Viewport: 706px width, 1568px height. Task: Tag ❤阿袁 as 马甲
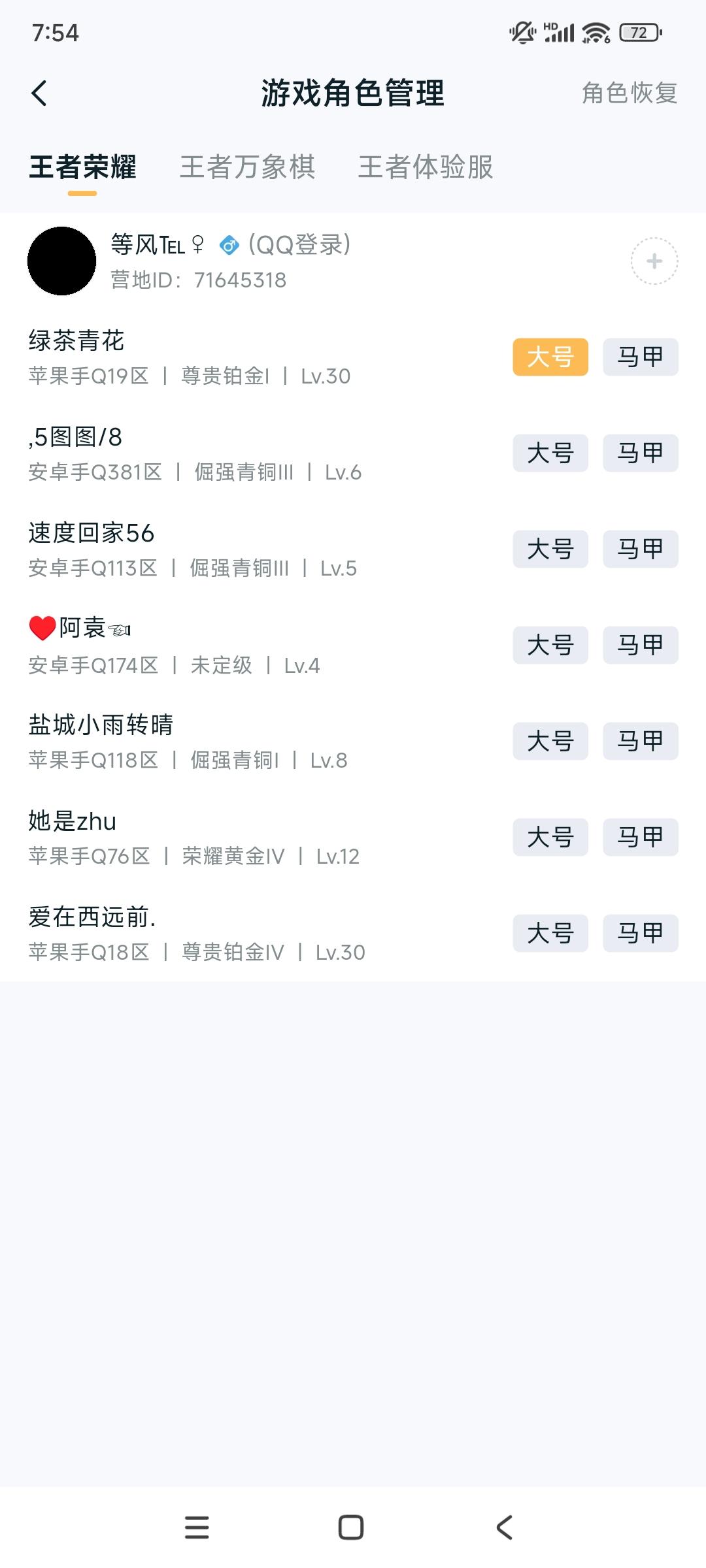pyautogui.click(x=639, y=645)
